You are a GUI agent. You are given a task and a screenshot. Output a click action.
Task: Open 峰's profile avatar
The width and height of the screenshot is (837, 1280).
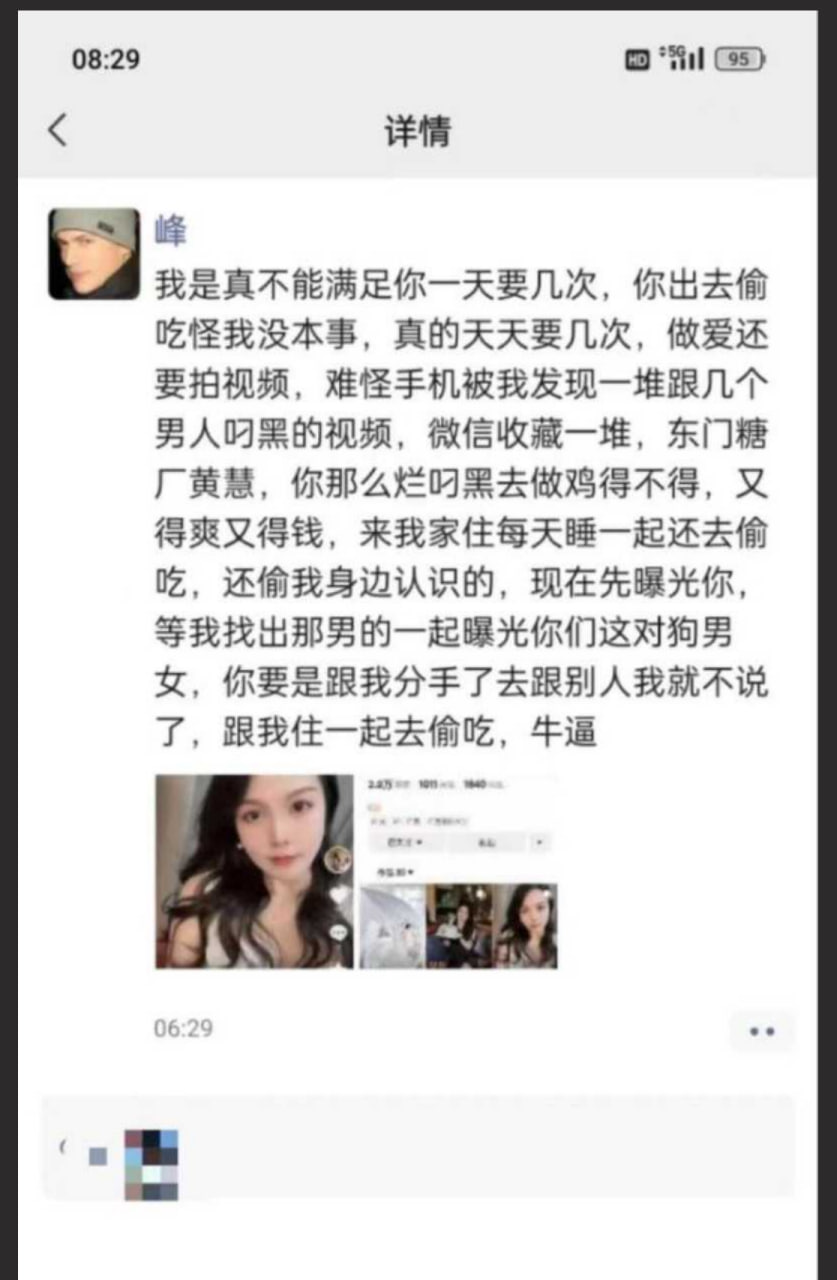[94, 253]
